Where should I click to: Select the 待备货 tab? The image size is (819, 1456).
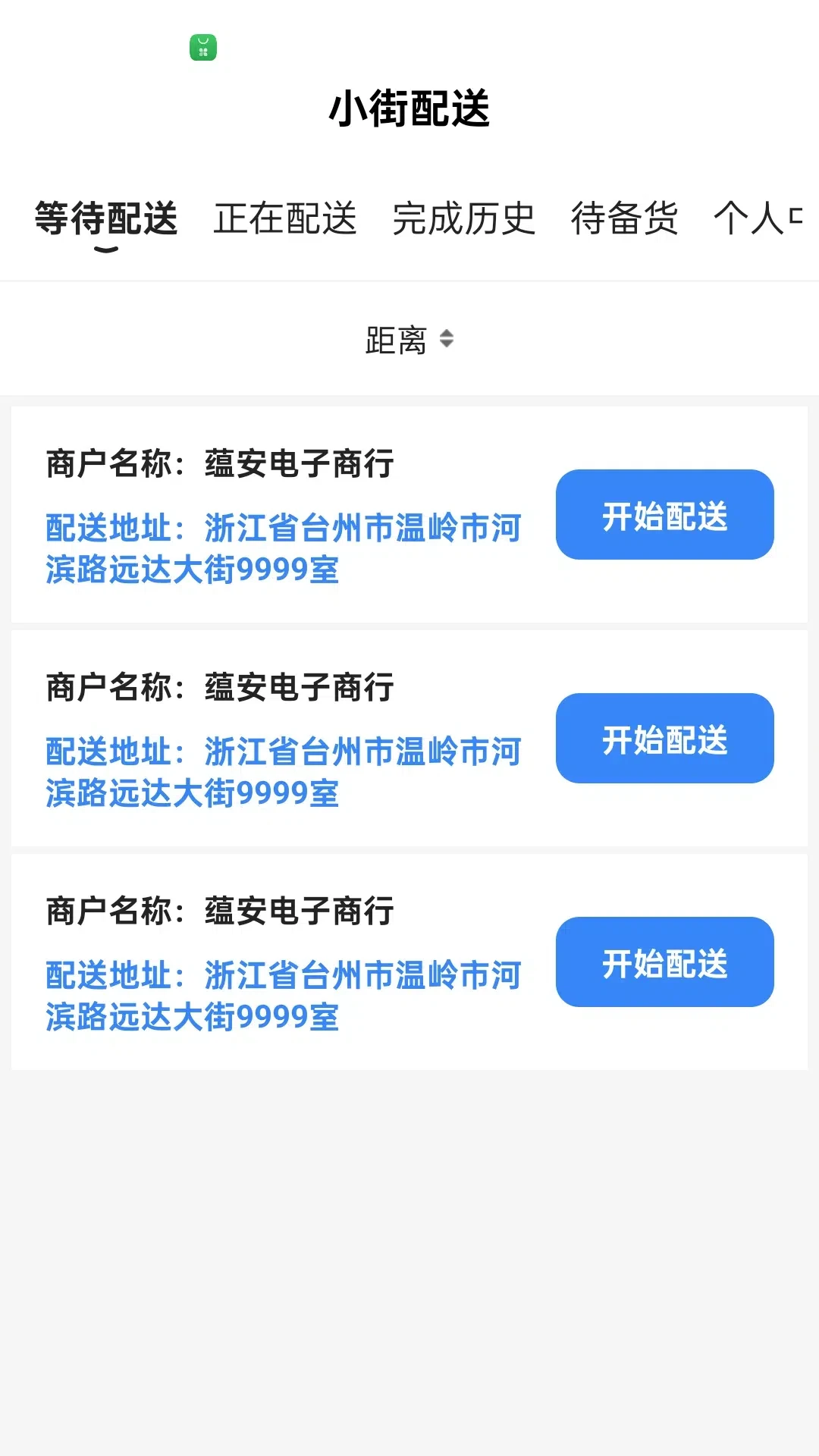[x=625, y=219]
